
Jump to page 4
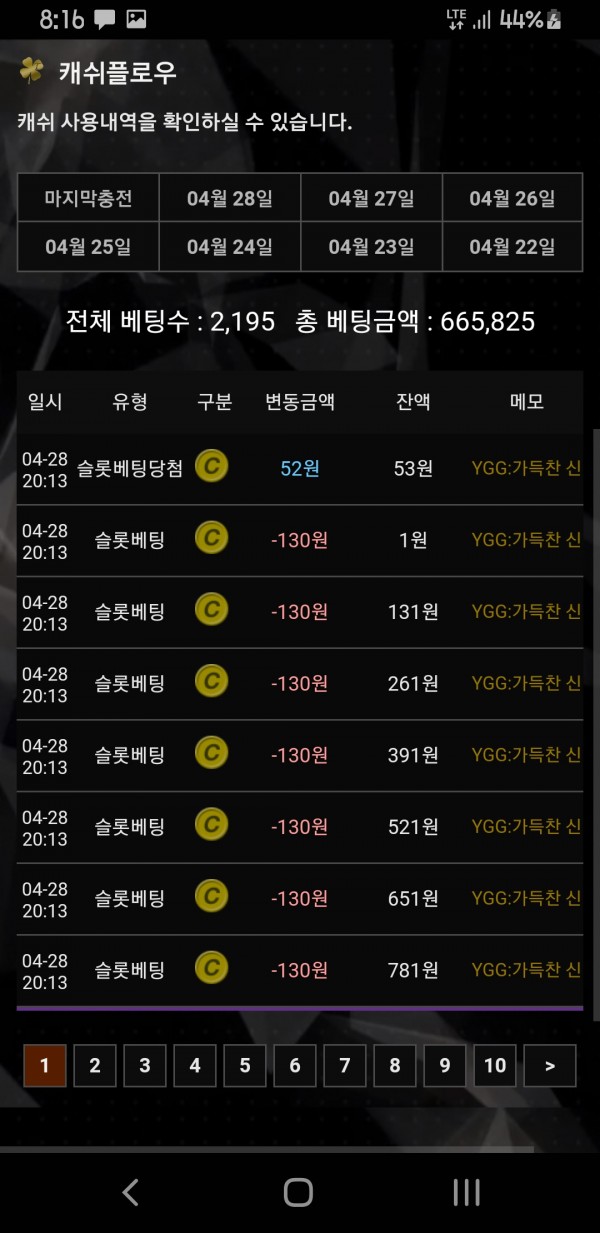point(195,1066)
